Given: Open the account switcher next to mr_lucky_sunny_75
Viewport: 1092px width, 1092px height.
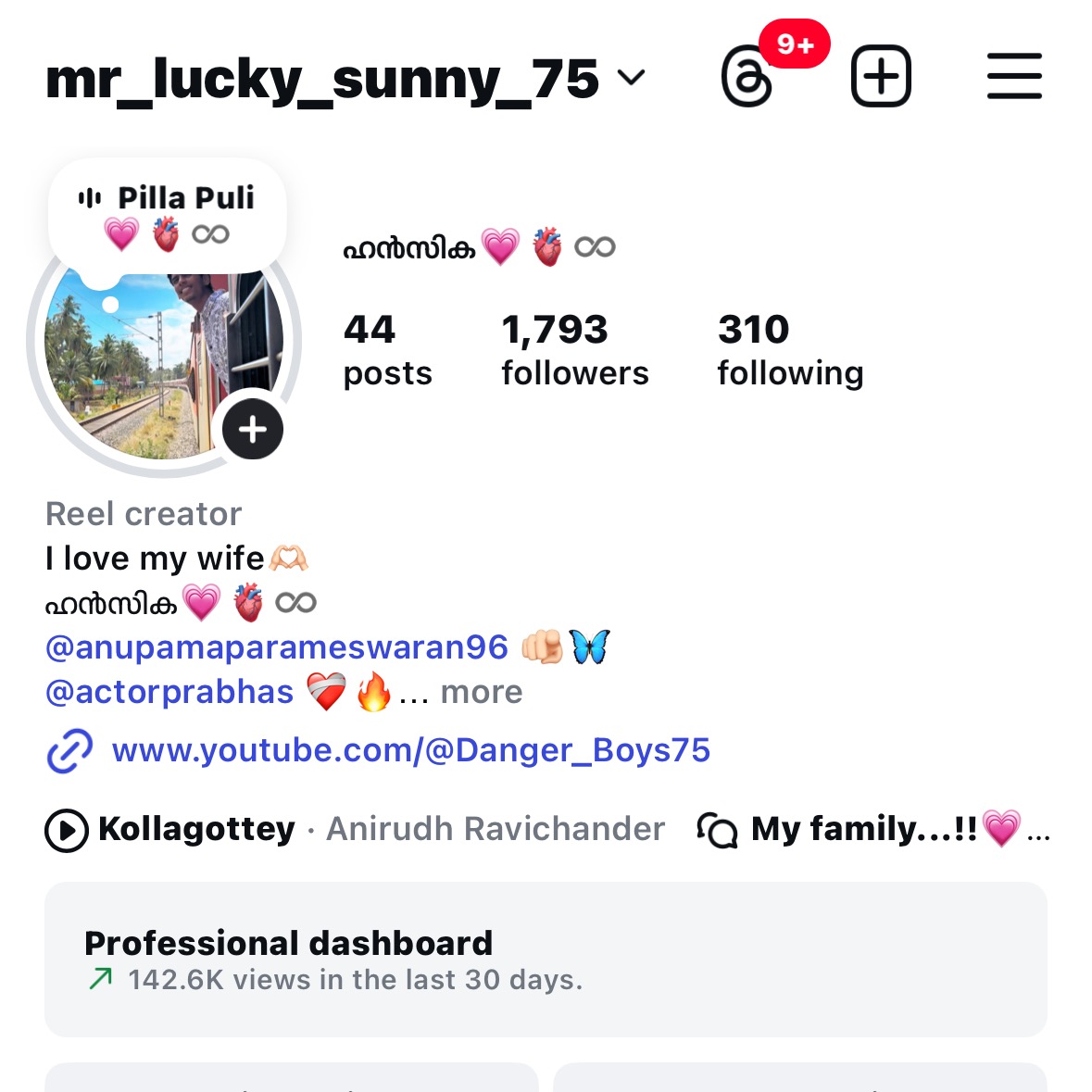Looking at the screenshot, I should [631, 78].
